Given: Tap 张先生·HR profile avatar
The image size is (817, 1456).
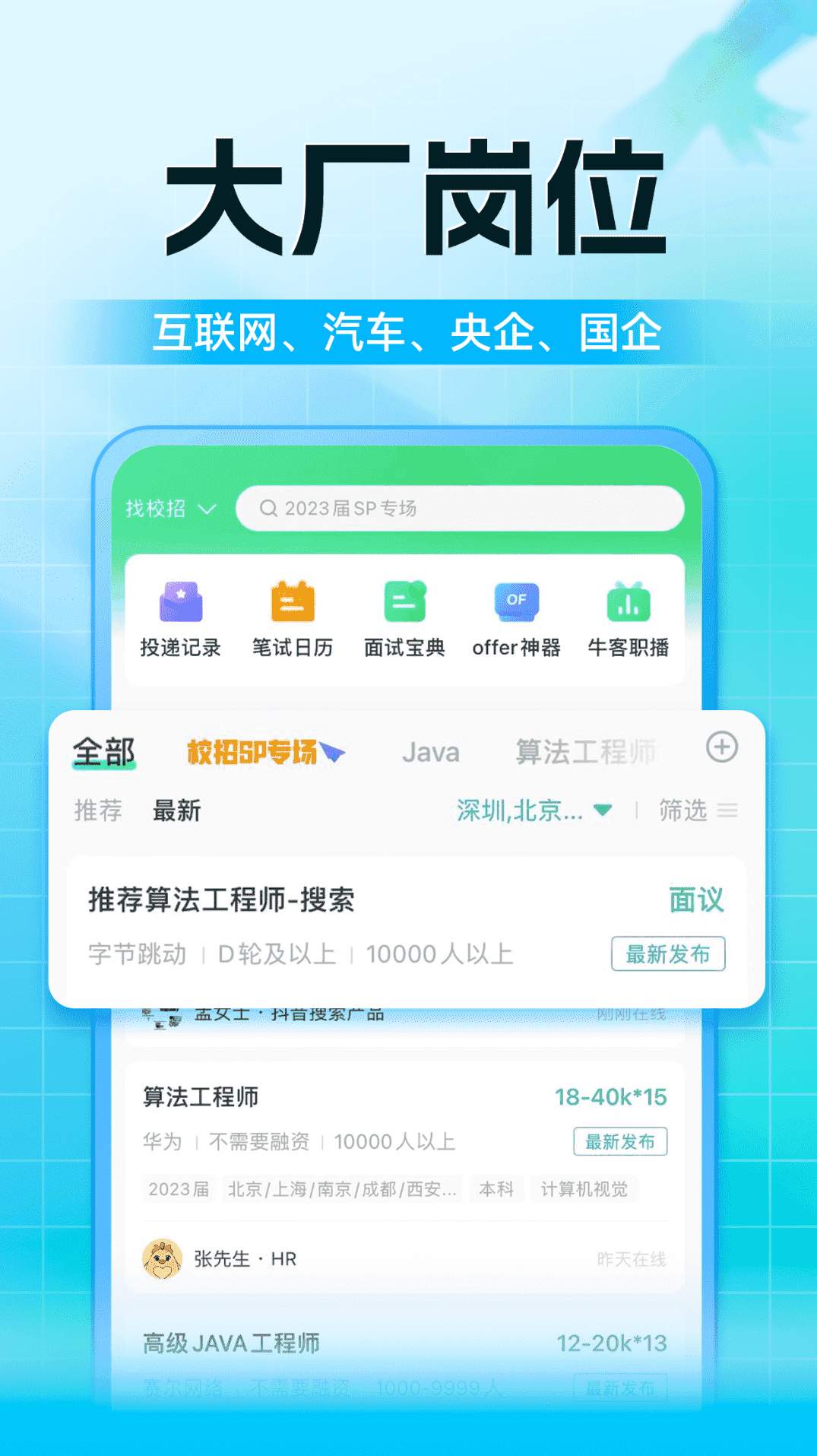Looking at the screenshot, I should 162,1259.
